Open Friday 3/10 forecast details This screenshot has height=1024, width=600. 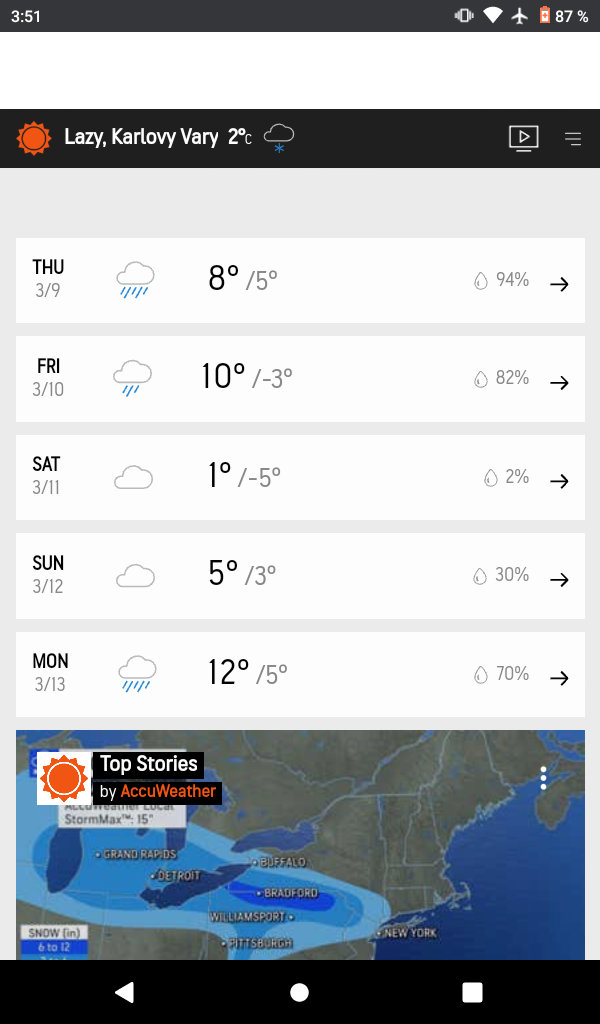300,379
